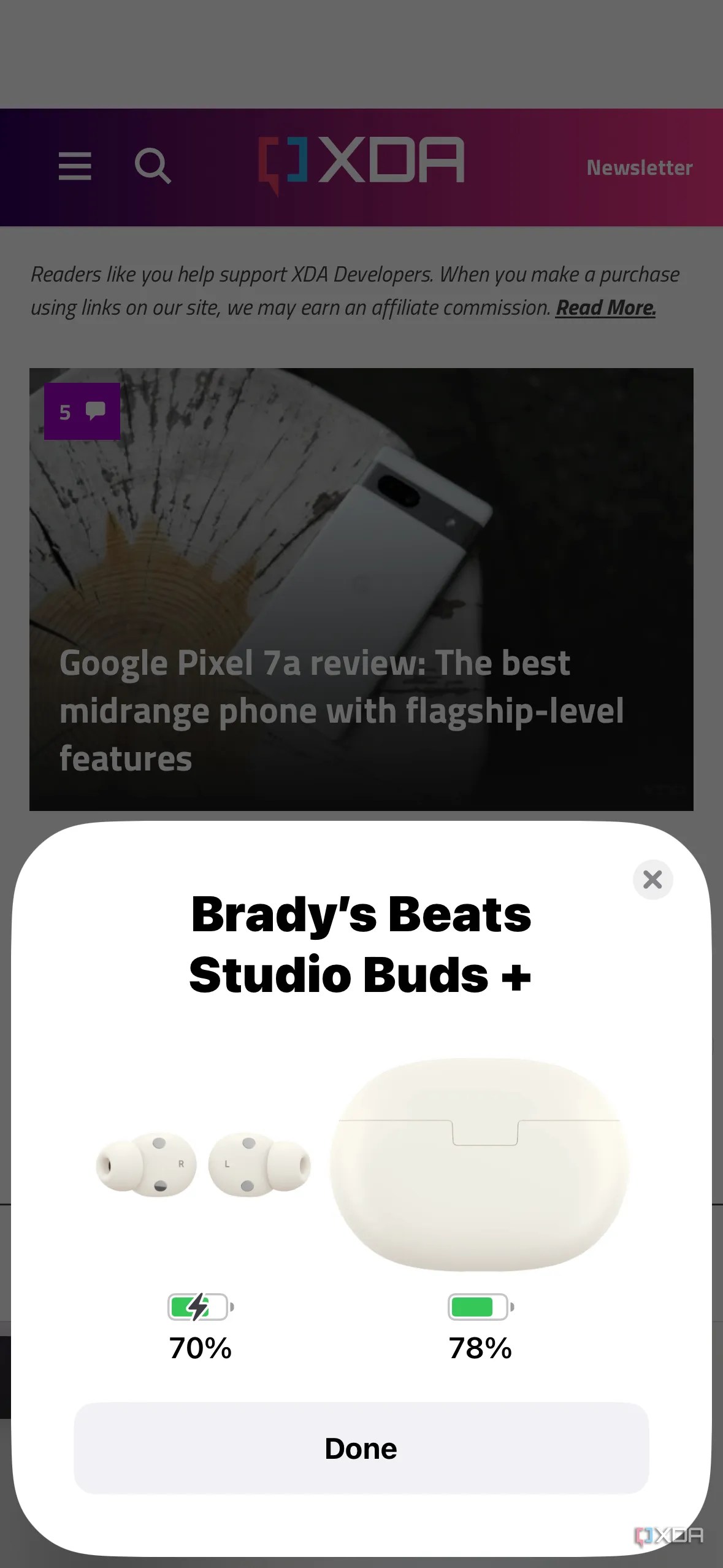
Task: Click the Newsletter link
Action: [x=640, y=166]
